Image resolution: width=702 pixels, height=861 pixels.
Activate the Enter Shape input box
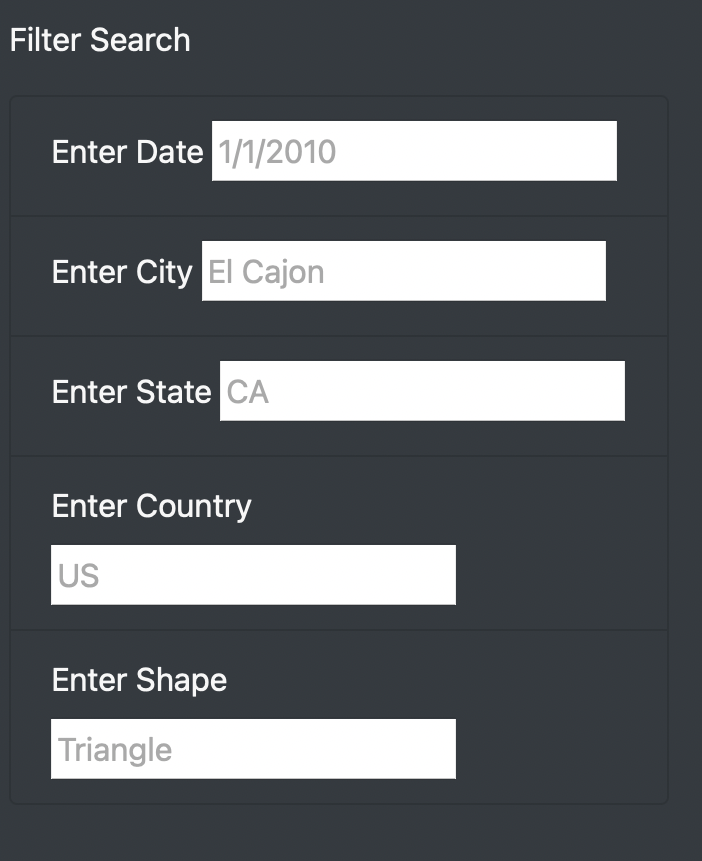tap(253, 749)
